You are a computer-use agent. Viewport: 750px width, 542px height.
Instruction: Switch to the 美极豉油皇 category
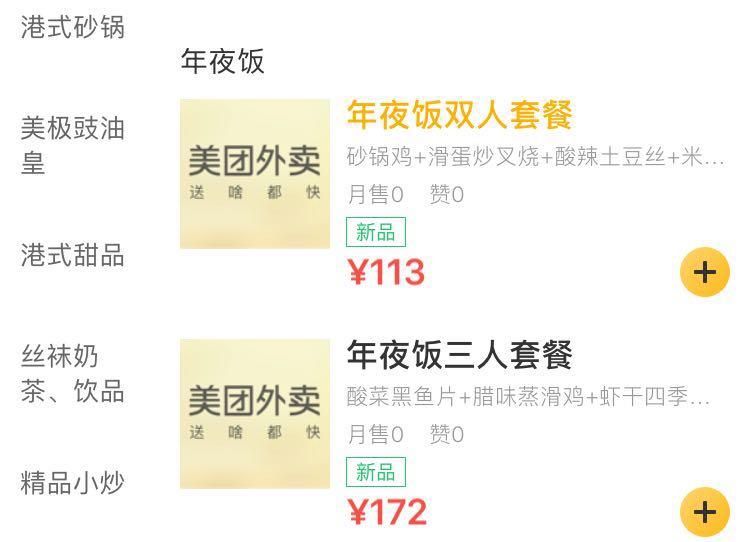click(73, 145)
